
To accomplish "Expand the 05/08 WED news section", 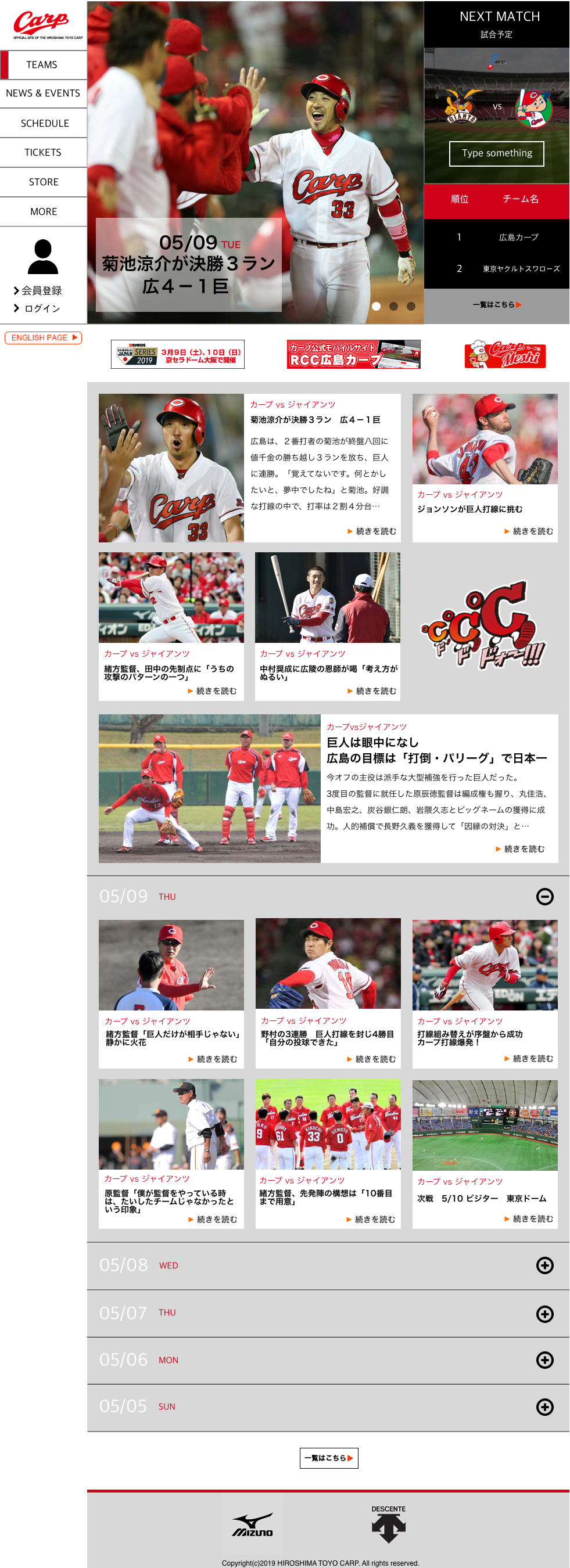I will pos(544,1265).
